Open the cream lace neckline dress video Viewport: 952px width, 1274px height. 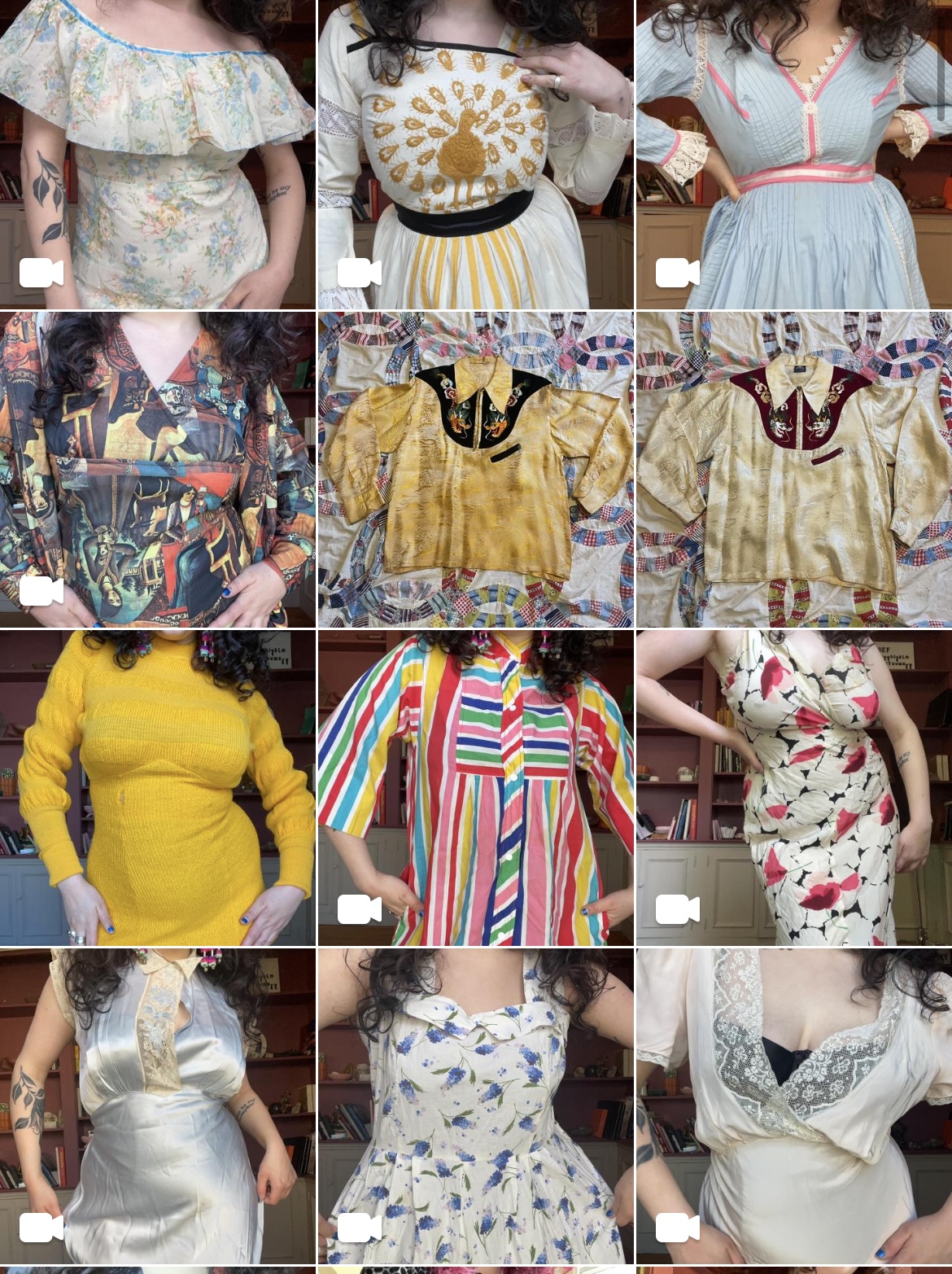[x=793, y=1105]
